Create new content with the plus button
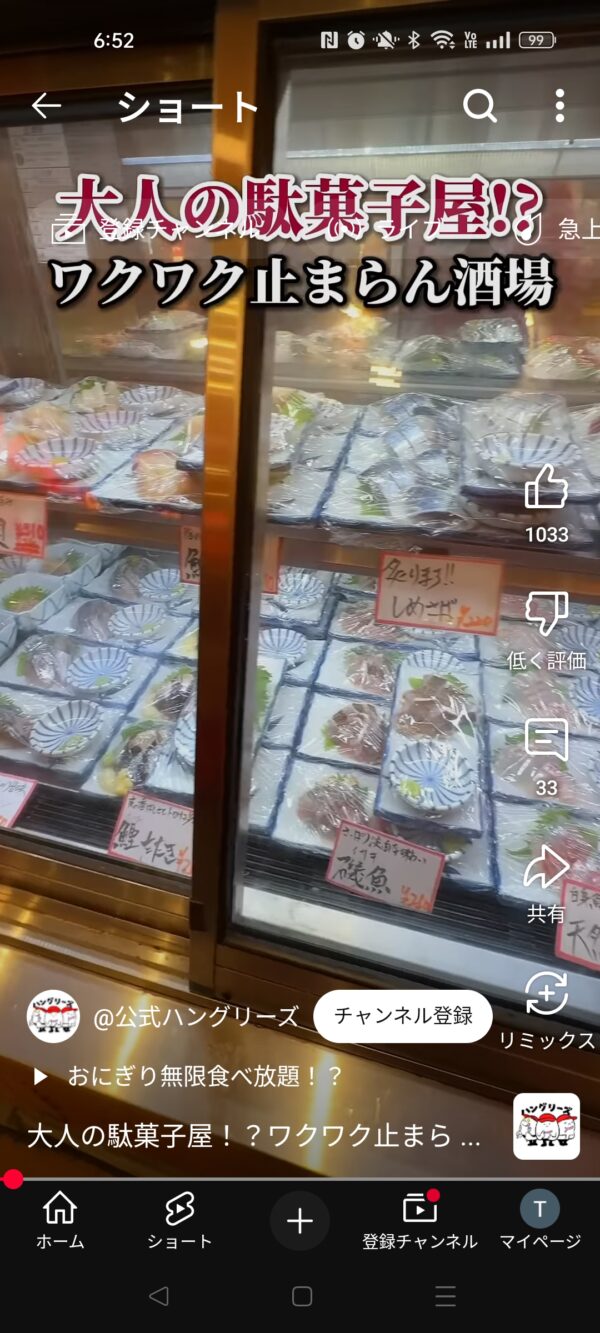Image resolution: width=600 pixels, height=1333 pixels. [300, 1221]
